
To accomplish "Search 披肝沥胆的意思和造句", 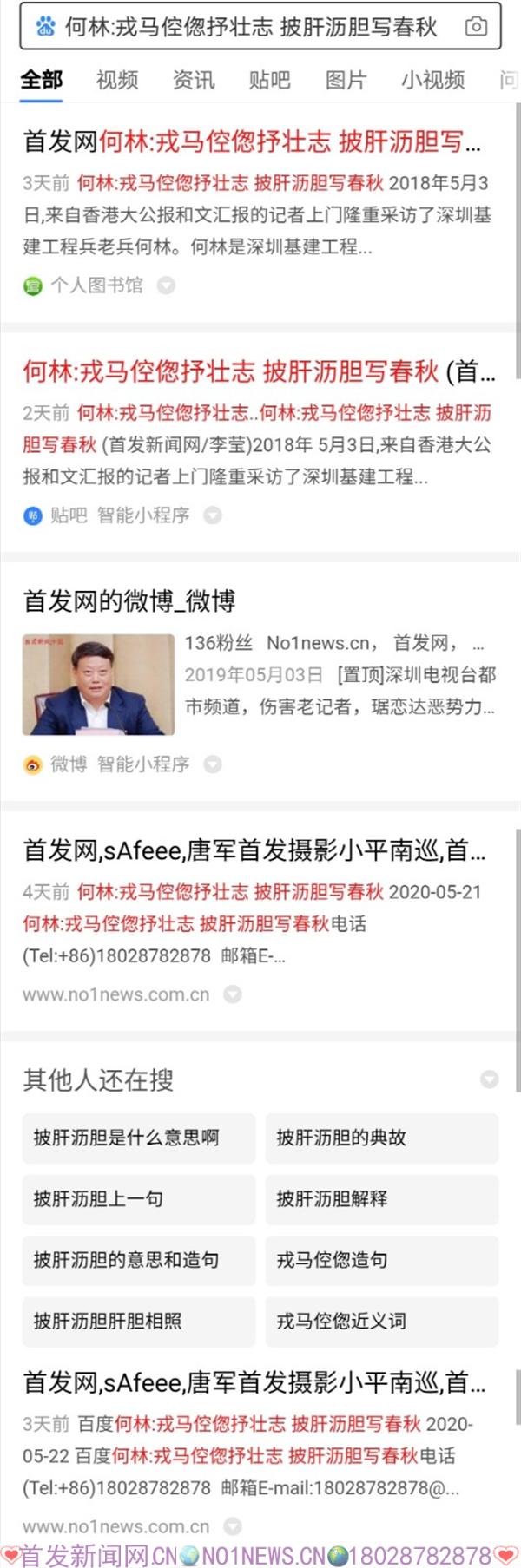I will [x=139, y=1260].
